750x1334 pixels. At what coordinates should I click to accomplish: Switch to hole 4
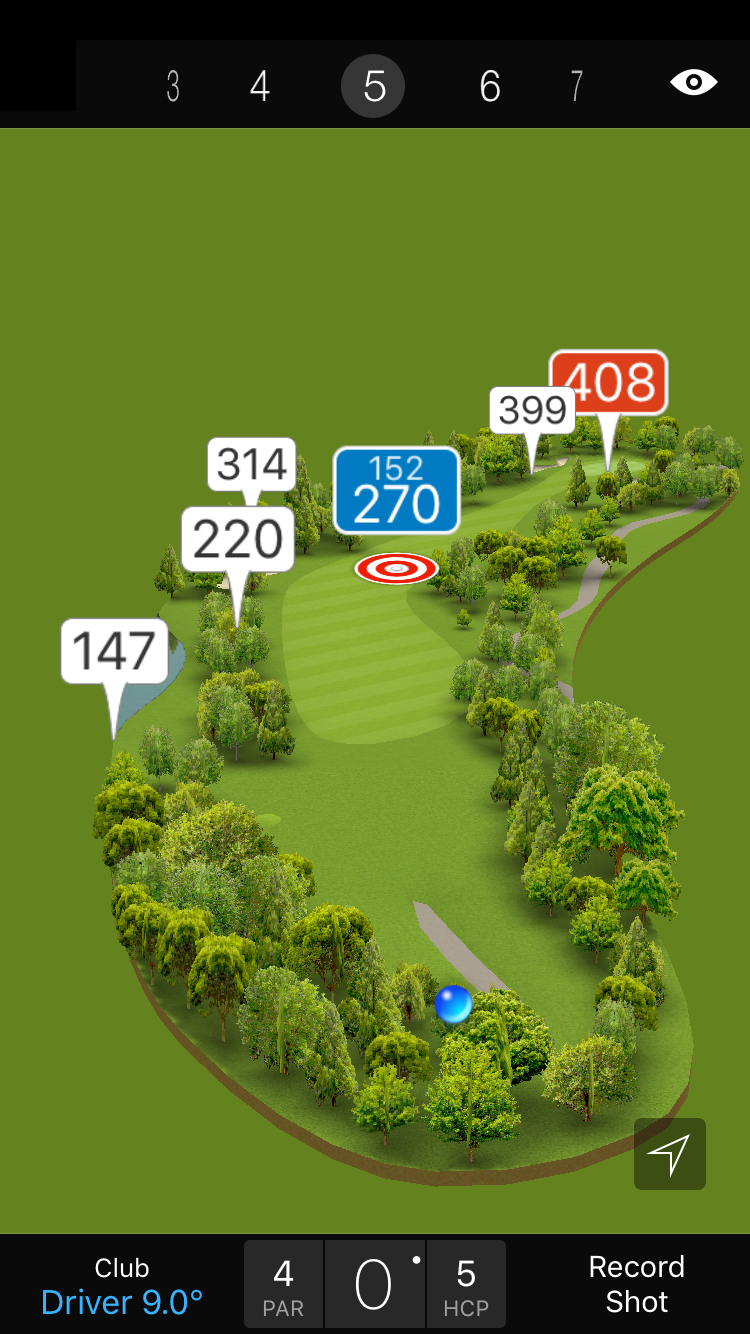point(260,87)
